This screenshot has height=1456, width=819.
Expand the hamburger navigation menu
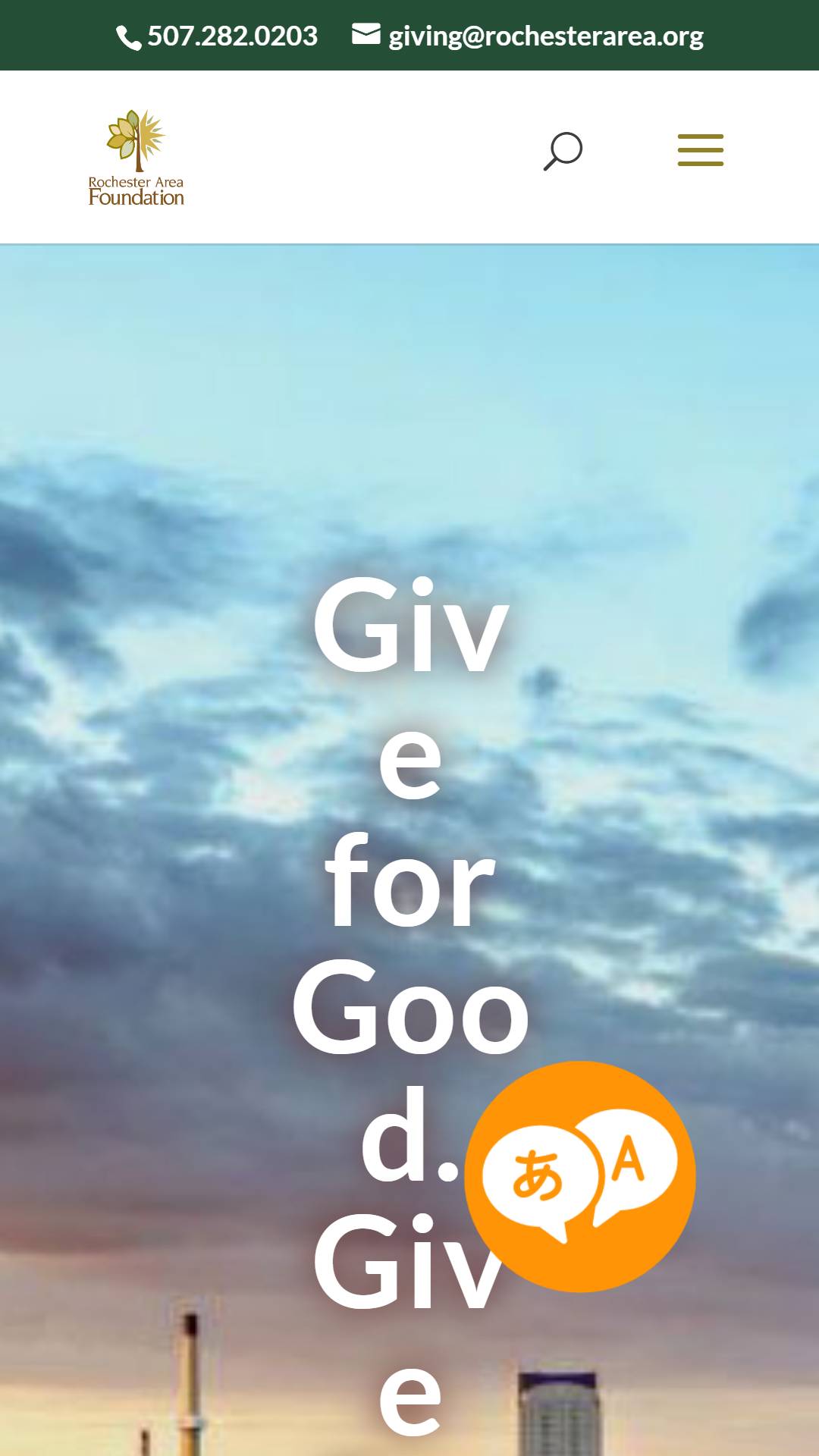[x=701, y=150]
